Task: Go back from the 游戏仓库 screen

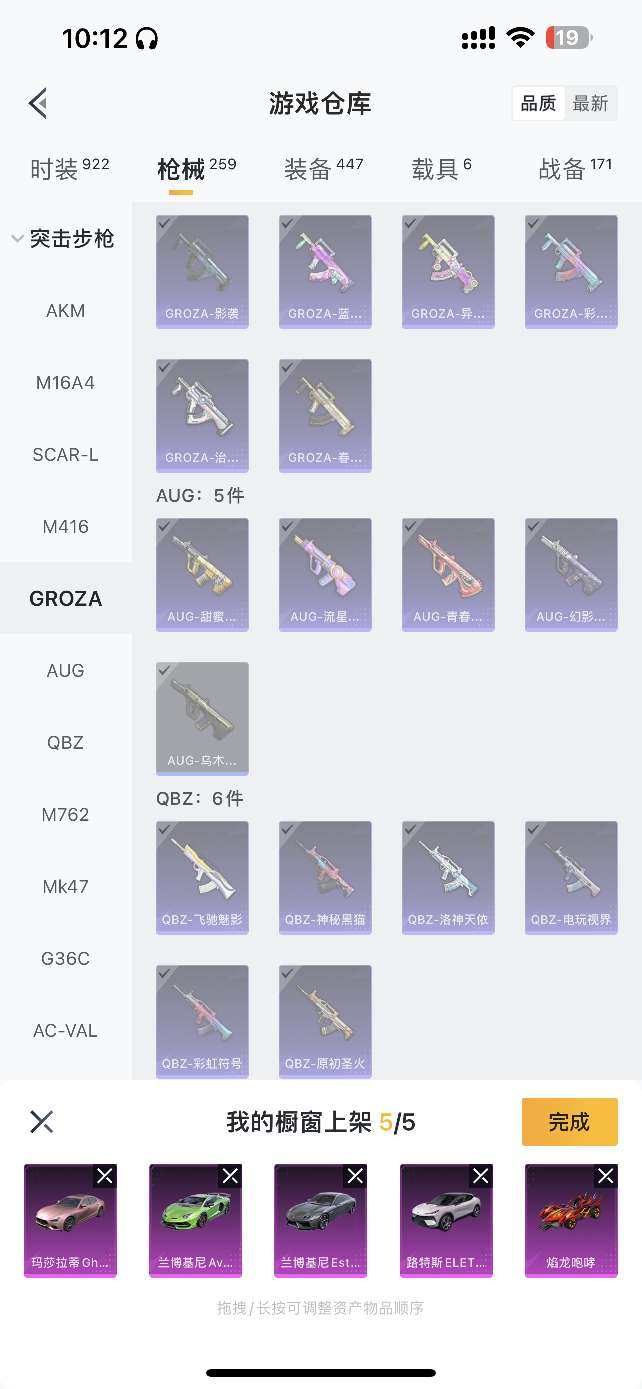Action: pyautogui.click(x=38, y=103)
